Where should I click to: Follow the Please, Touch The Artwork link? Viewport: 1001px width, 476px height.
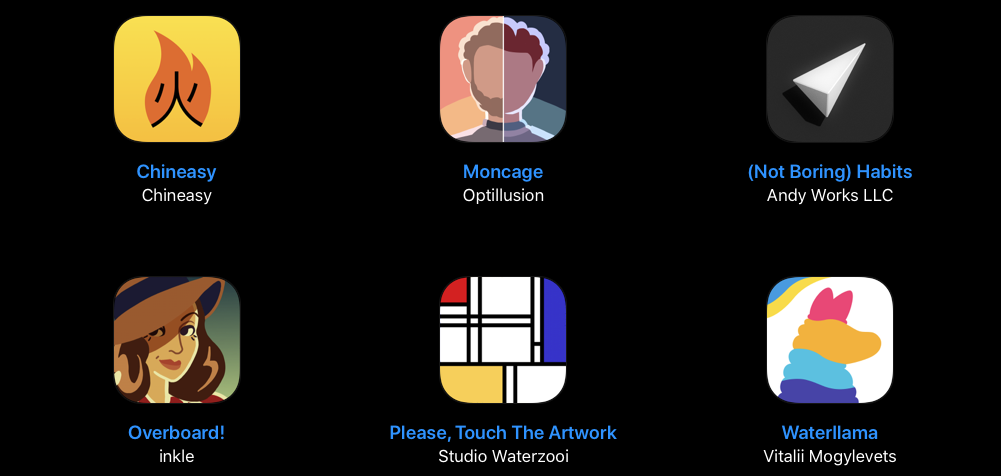(x=503, y=433)
